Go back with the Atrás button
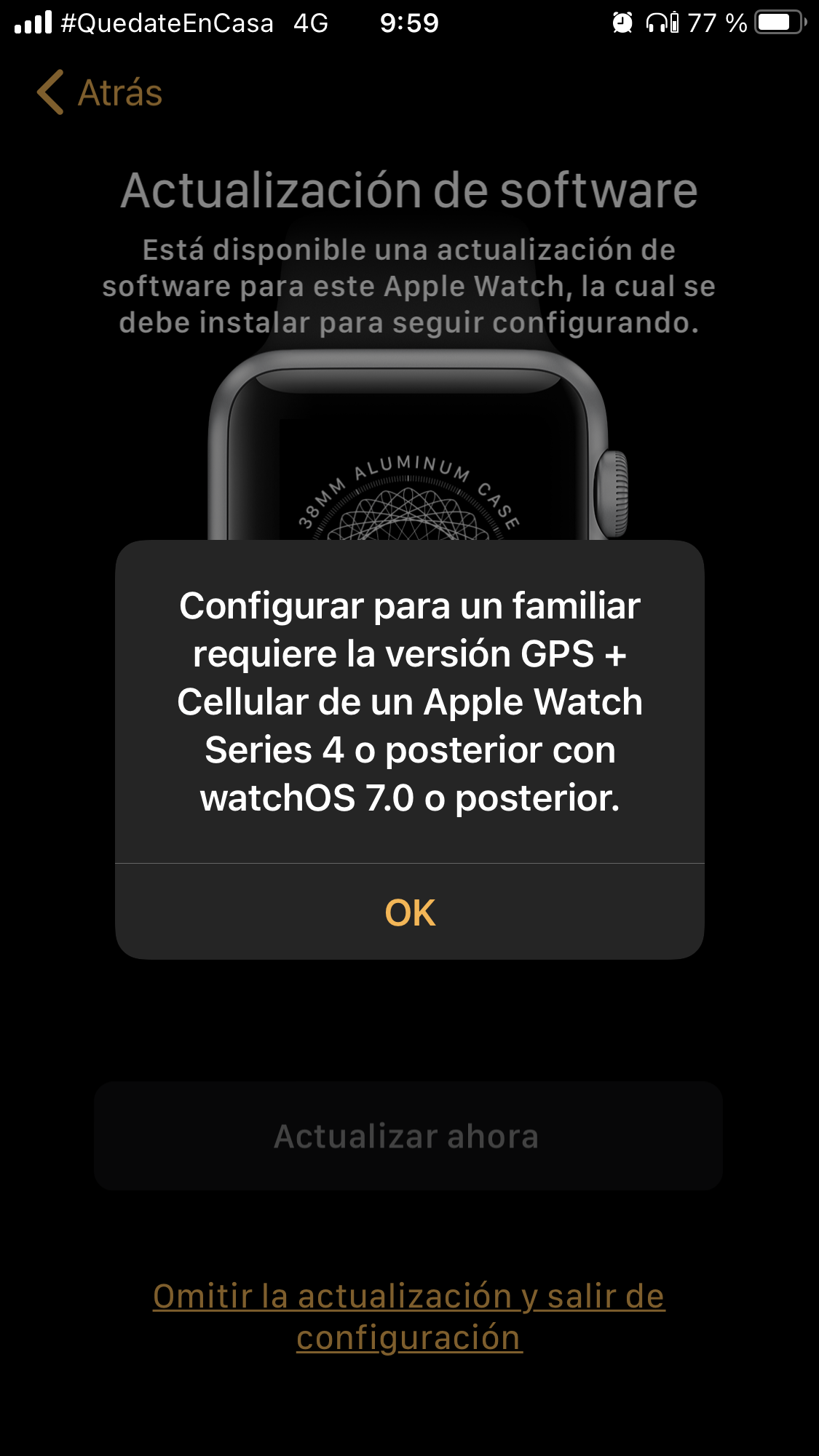 (x=100, y=93)
